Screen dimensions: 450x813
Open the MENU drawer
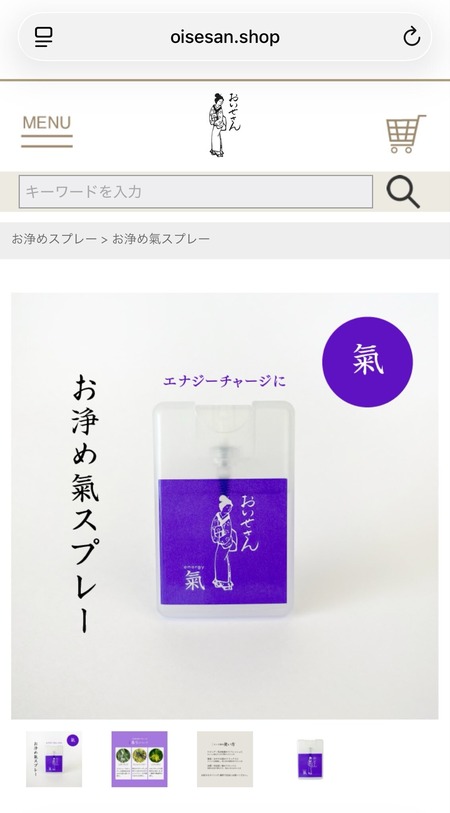tap(47, 131)
